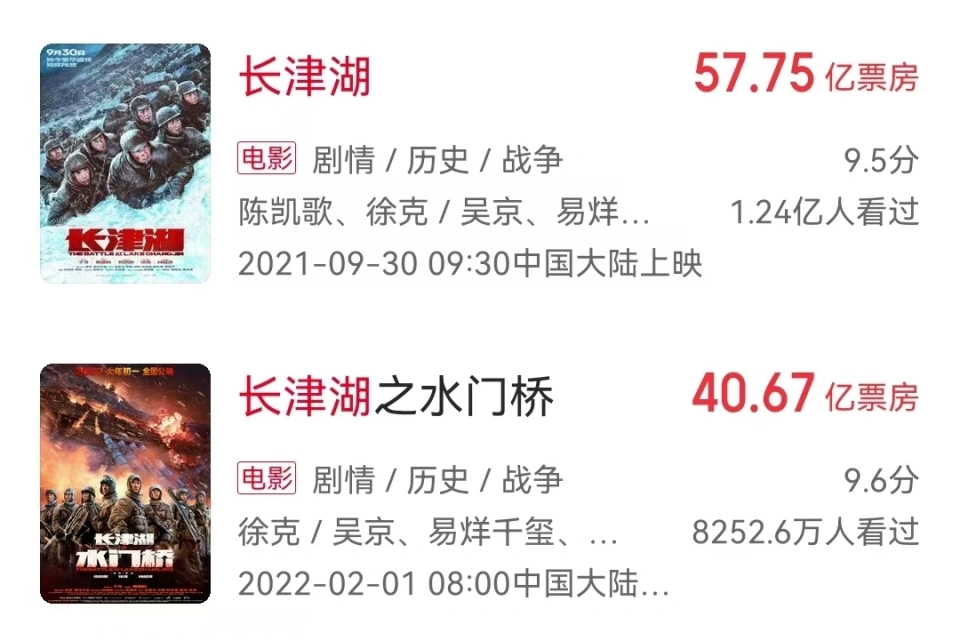This screenshot has height=641, width=960.
Task: Open the 长津湖 movie result
Action: [x=304, y=76]
